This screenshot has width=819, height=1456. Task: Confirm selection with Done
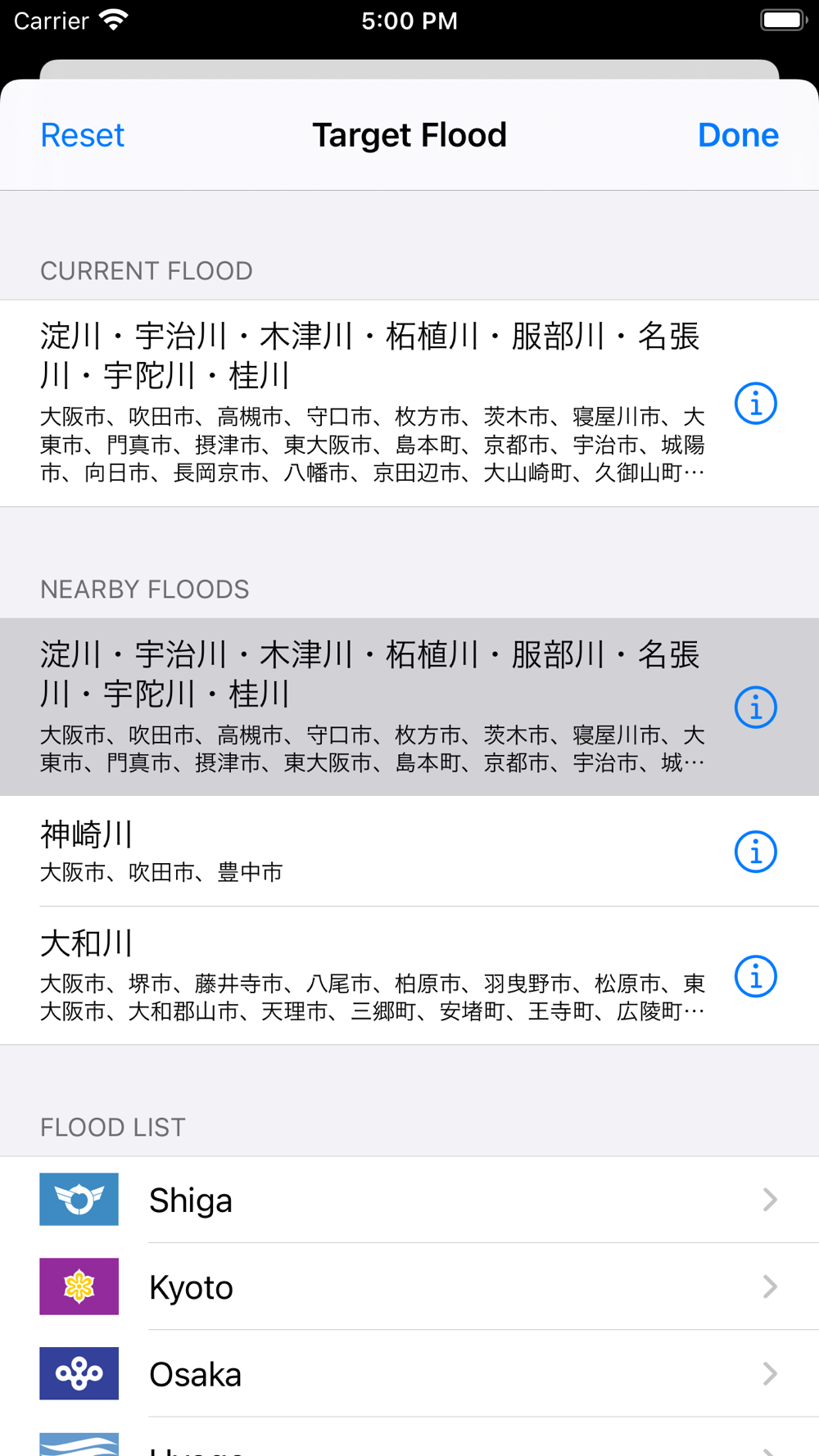pyautogui.click(x=738, y=135)
